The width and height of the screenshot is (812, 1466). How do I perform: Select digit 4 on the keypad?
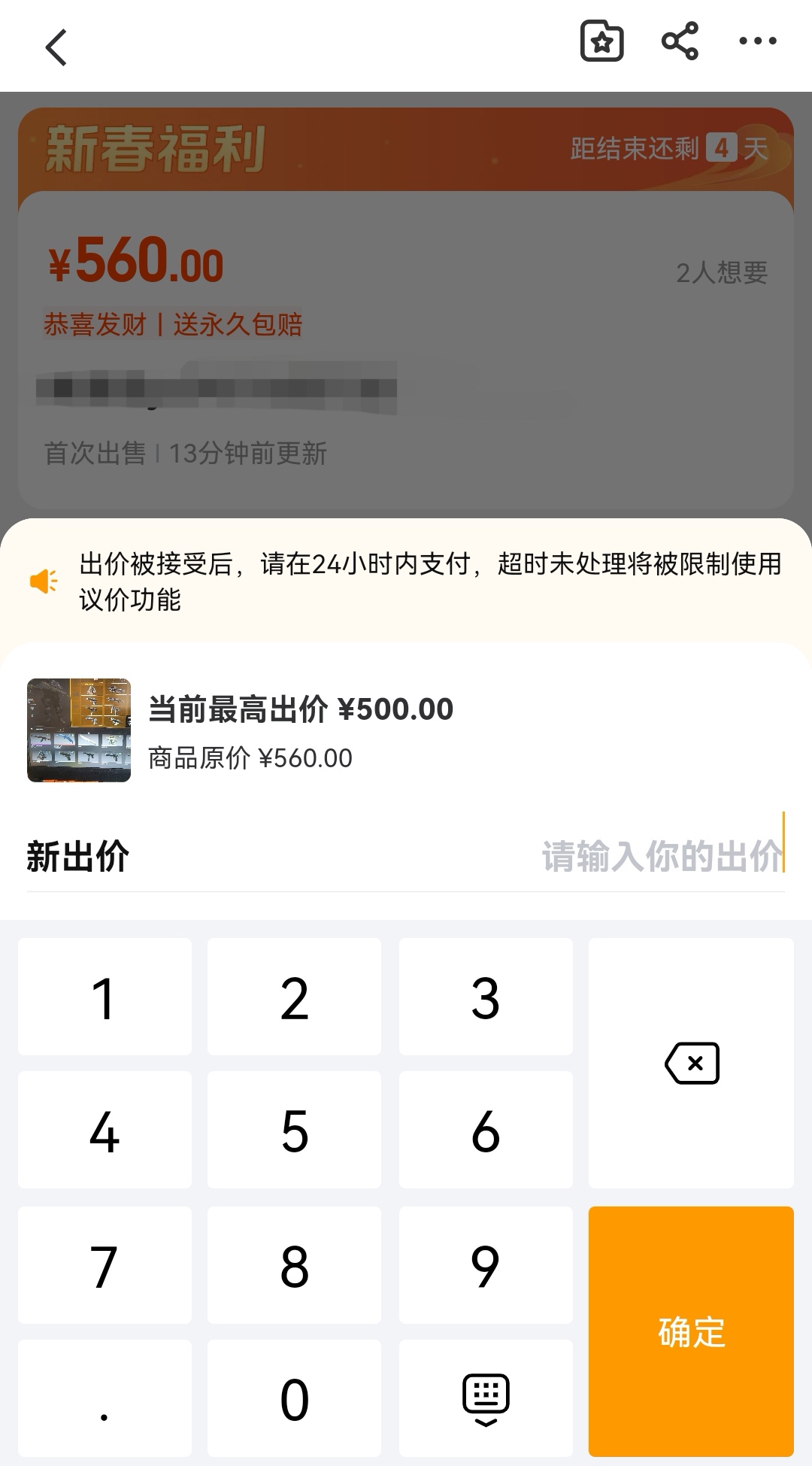pyautogui.click(x=105, y=1131)
